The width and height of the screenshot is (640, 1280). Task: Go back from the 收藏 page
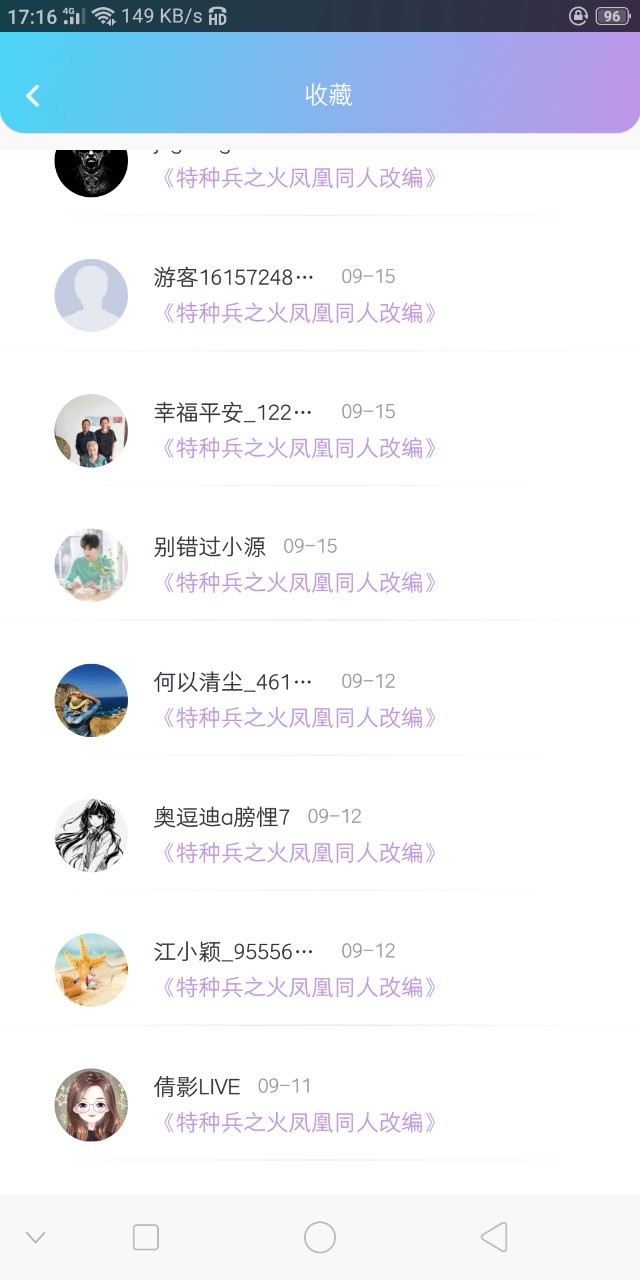[x=33, y=95]
